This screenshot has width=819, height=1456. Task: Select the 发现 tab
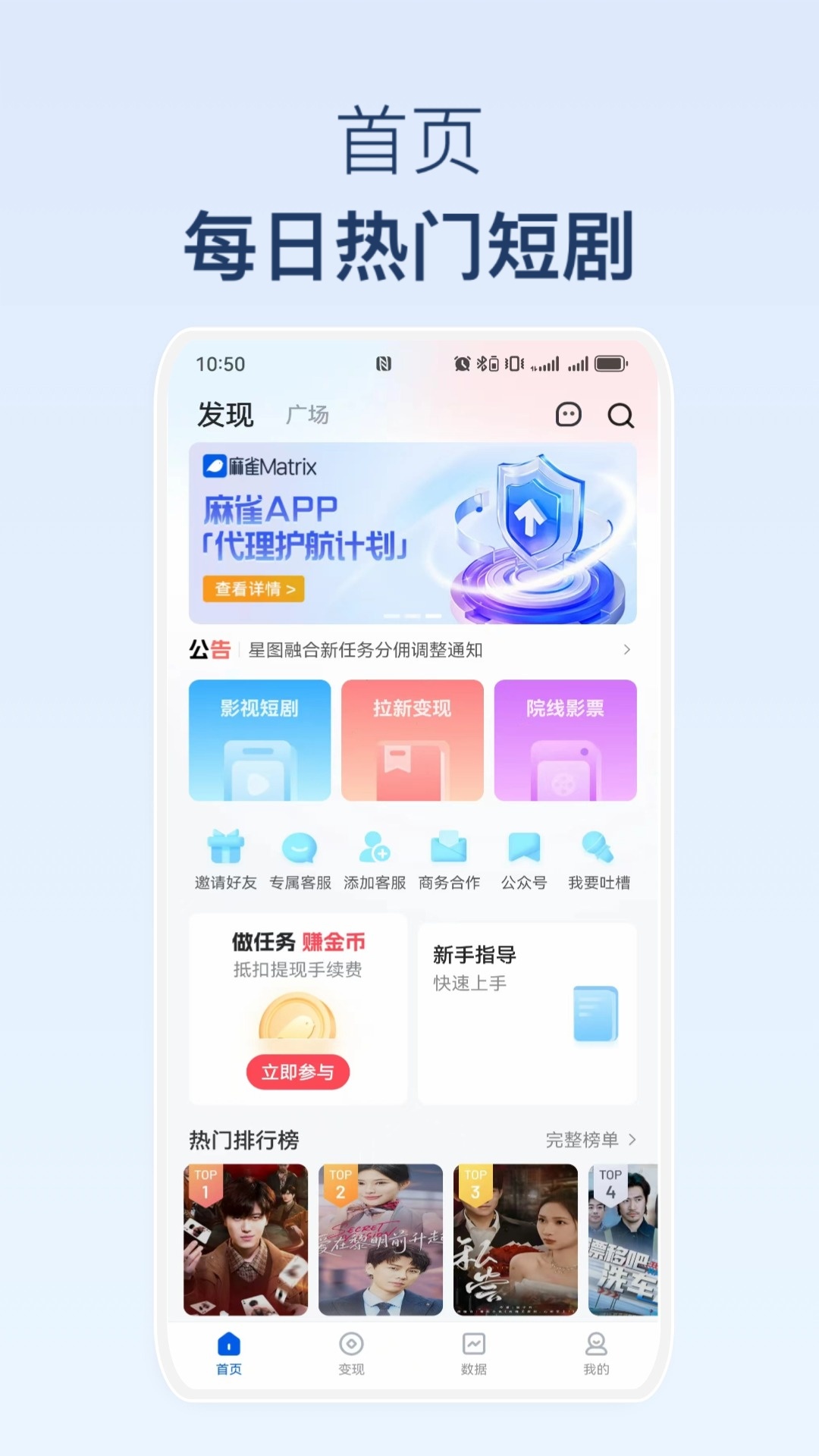224,416
